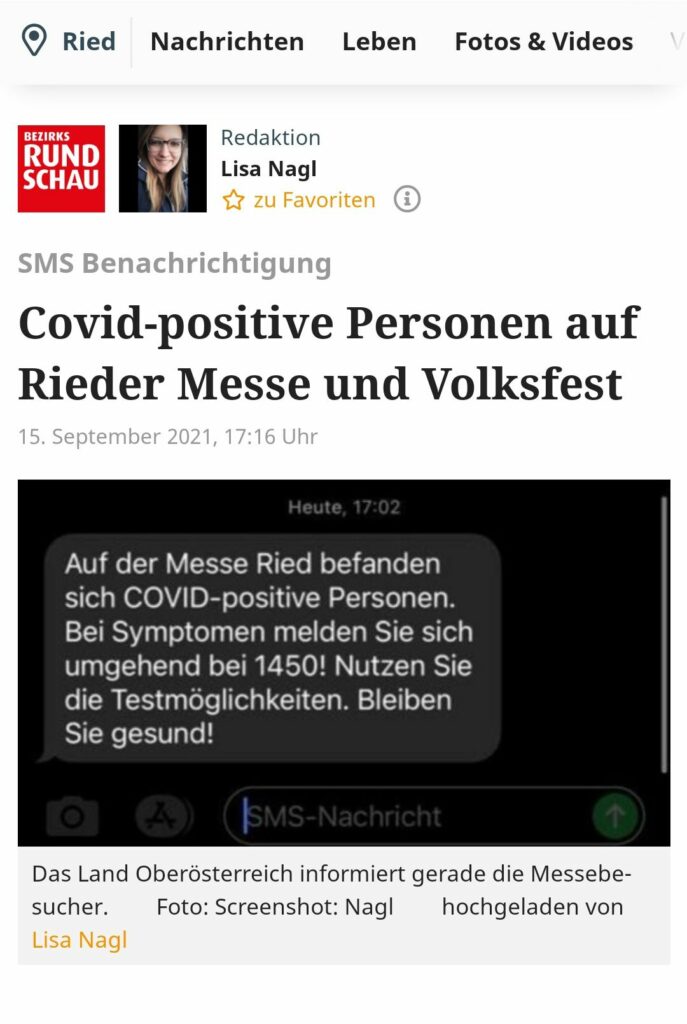687x1024 pixels.
Task: Show author info icon
Action: click(406, 199)
